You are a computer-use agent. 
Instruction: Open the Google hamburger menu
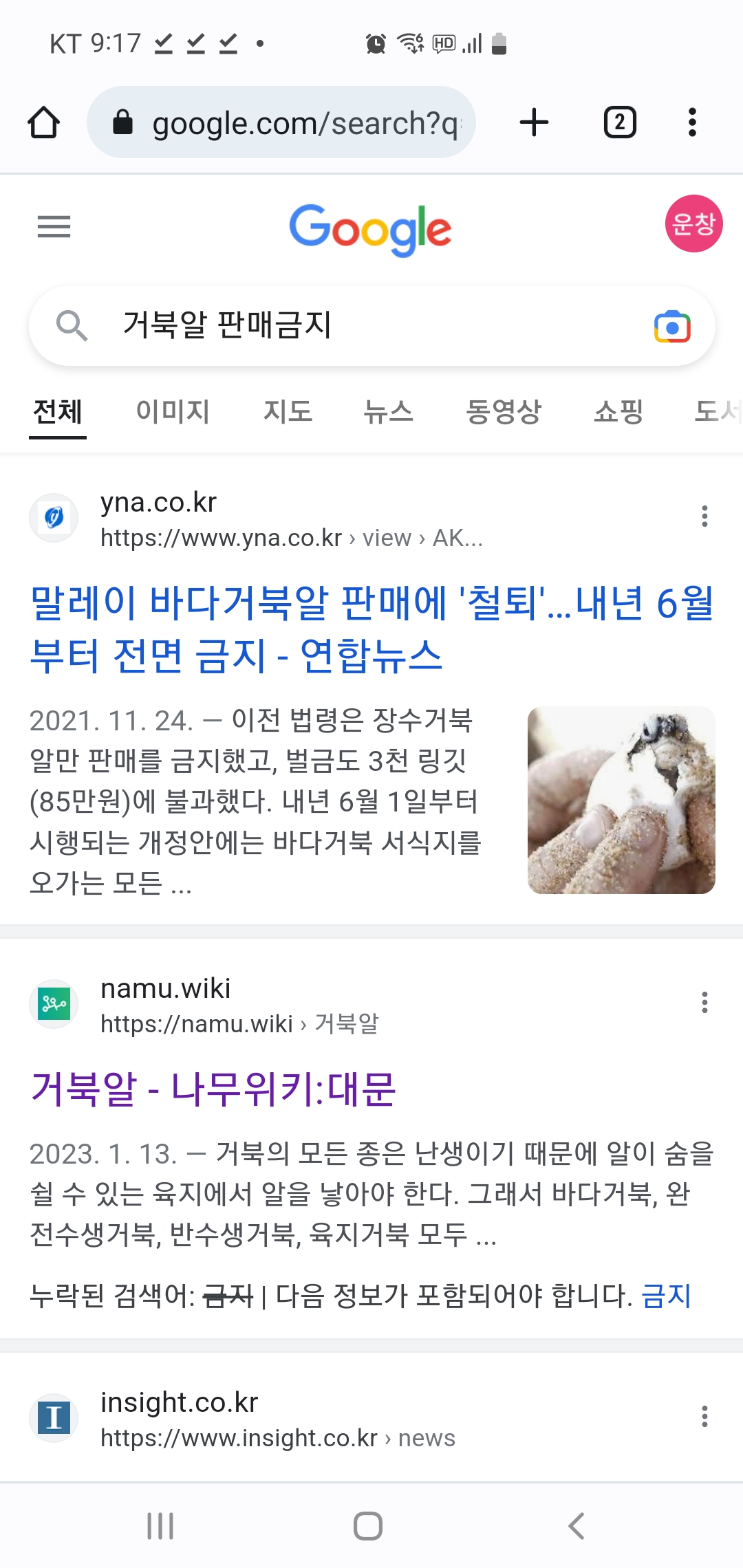tap(54, 226)
